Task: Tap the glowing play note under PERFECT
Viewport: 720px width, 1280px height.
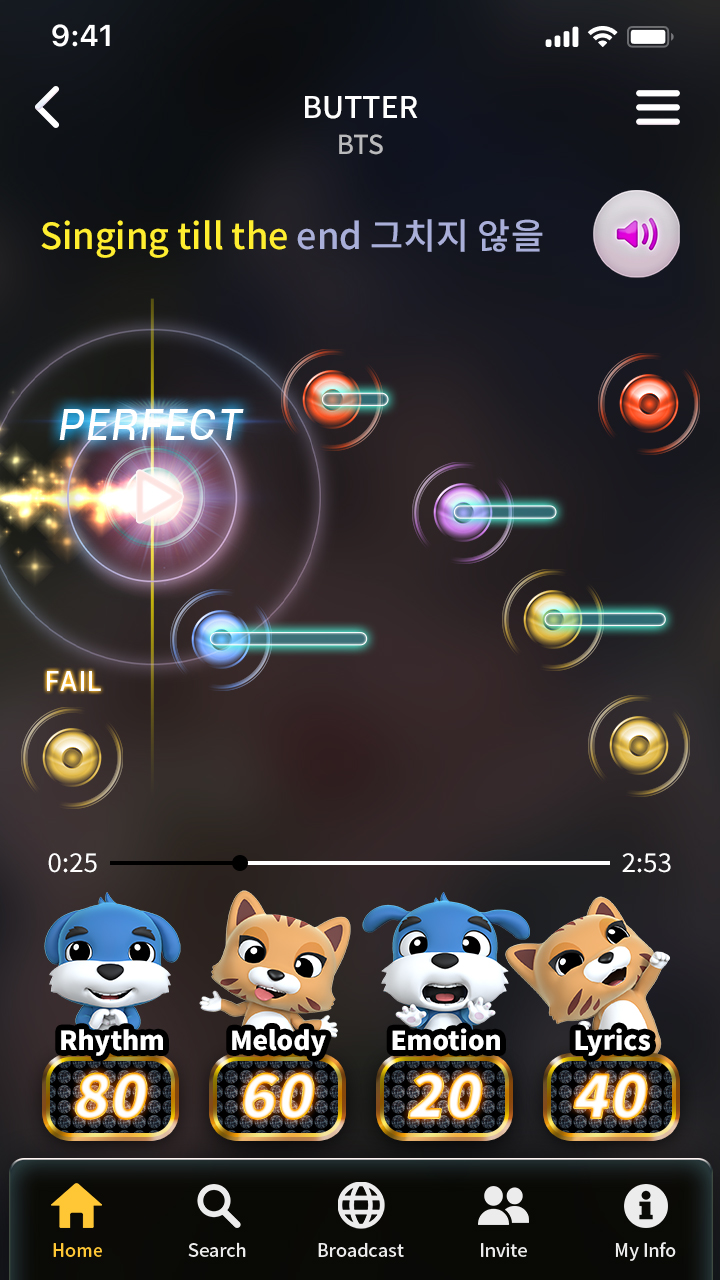Action: pos(155,496)
